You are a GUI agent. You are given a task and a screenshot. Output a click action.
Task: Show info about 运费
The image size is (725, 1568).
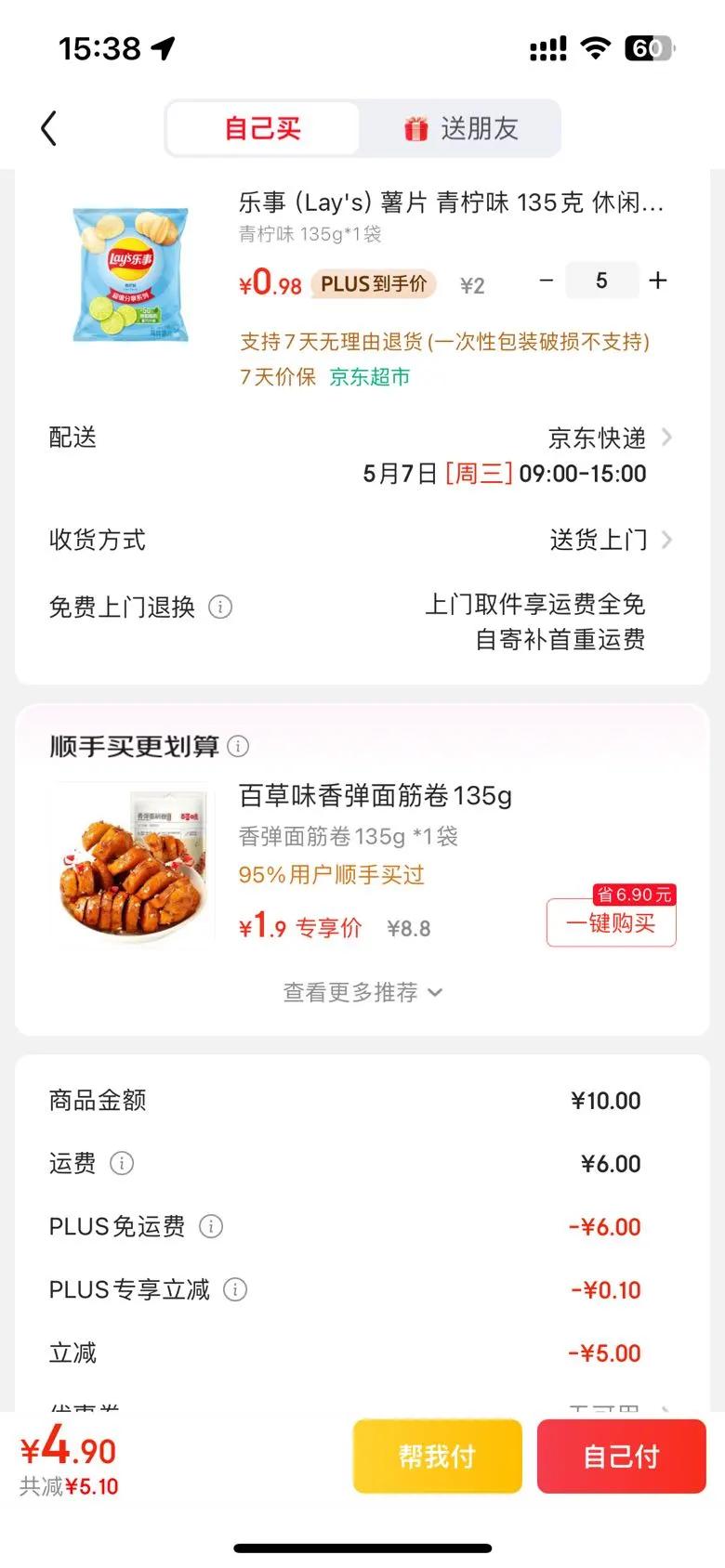[122, 1163]
